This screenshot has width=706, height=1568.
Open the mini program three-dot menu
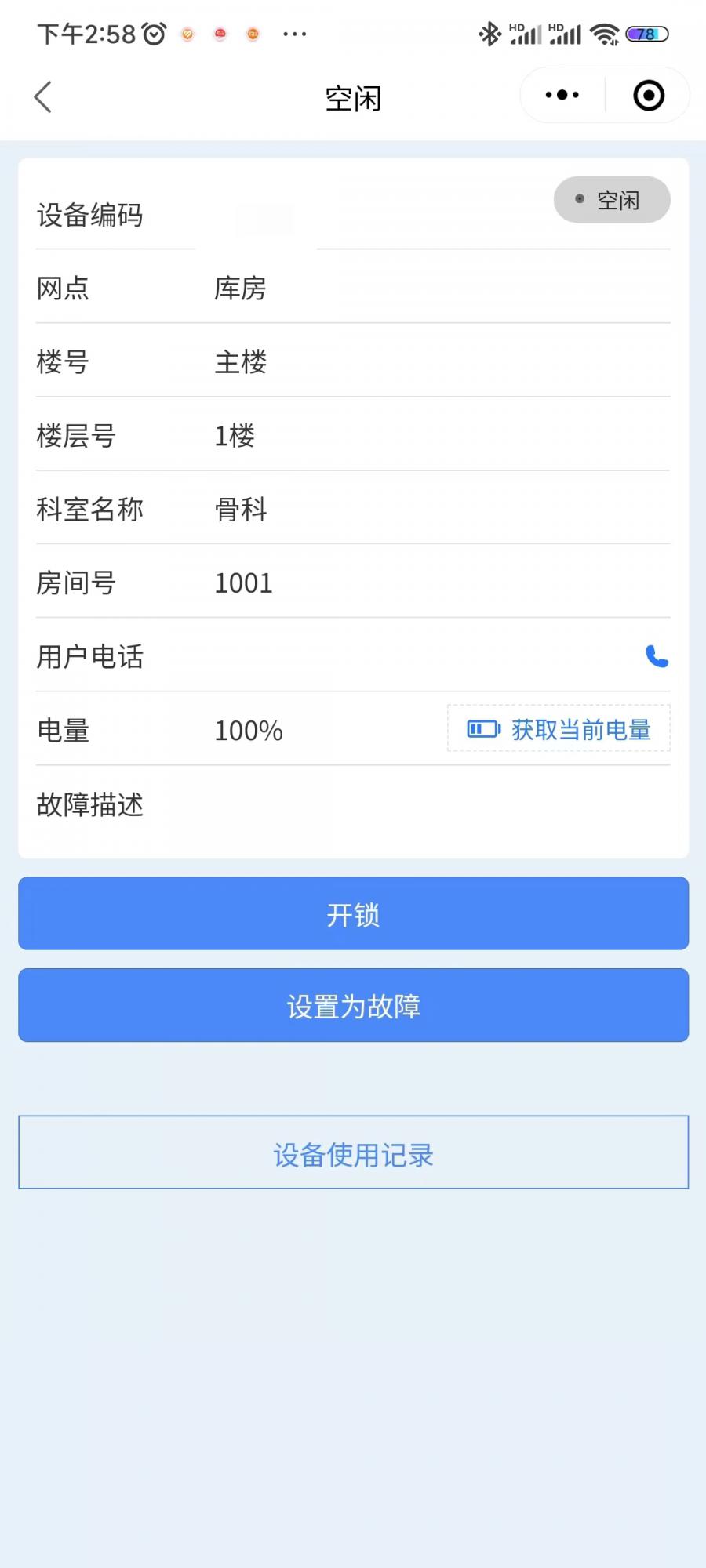click(562, 96)
